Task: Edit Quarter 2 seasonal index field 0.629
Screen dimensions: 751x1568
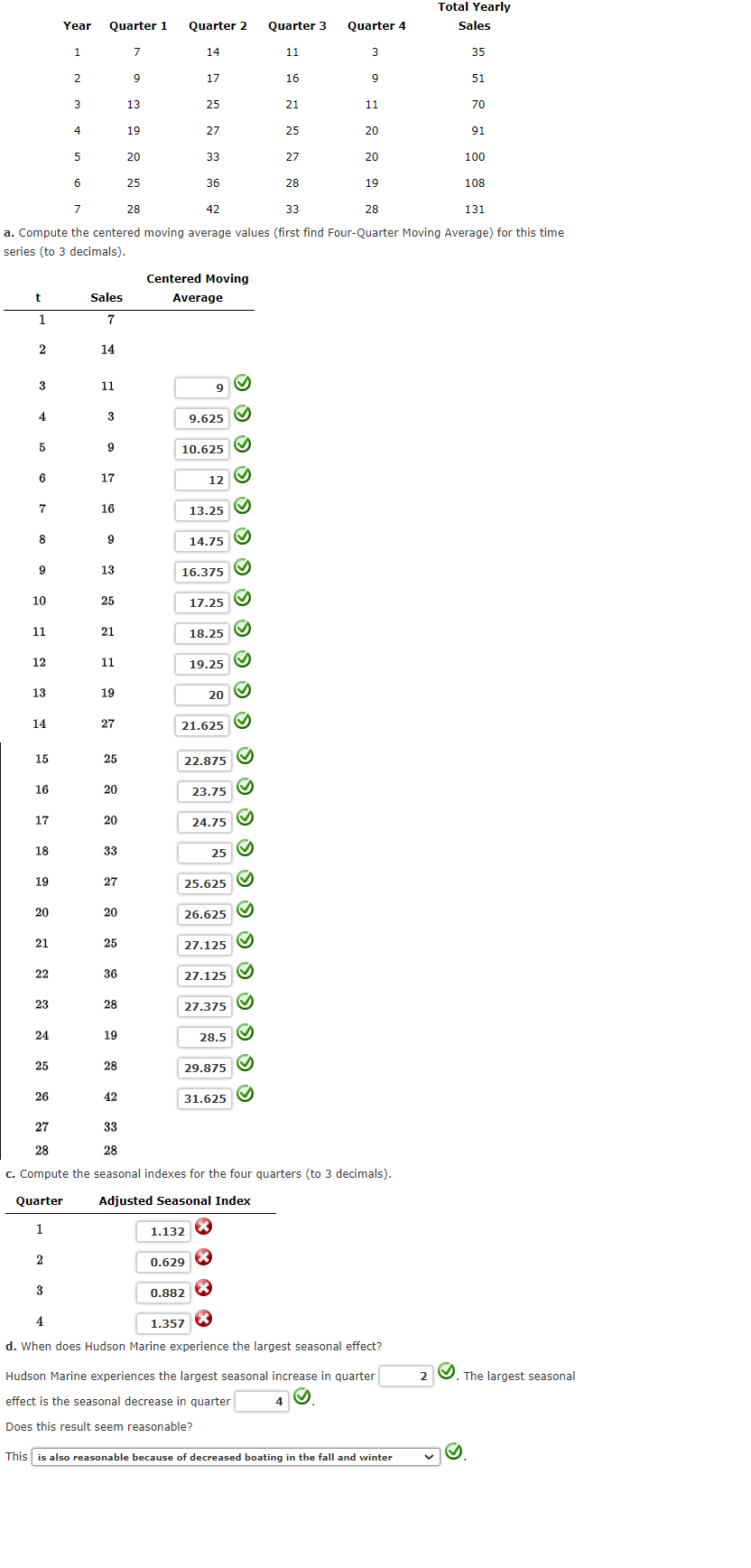Action: coord(162,1263)
